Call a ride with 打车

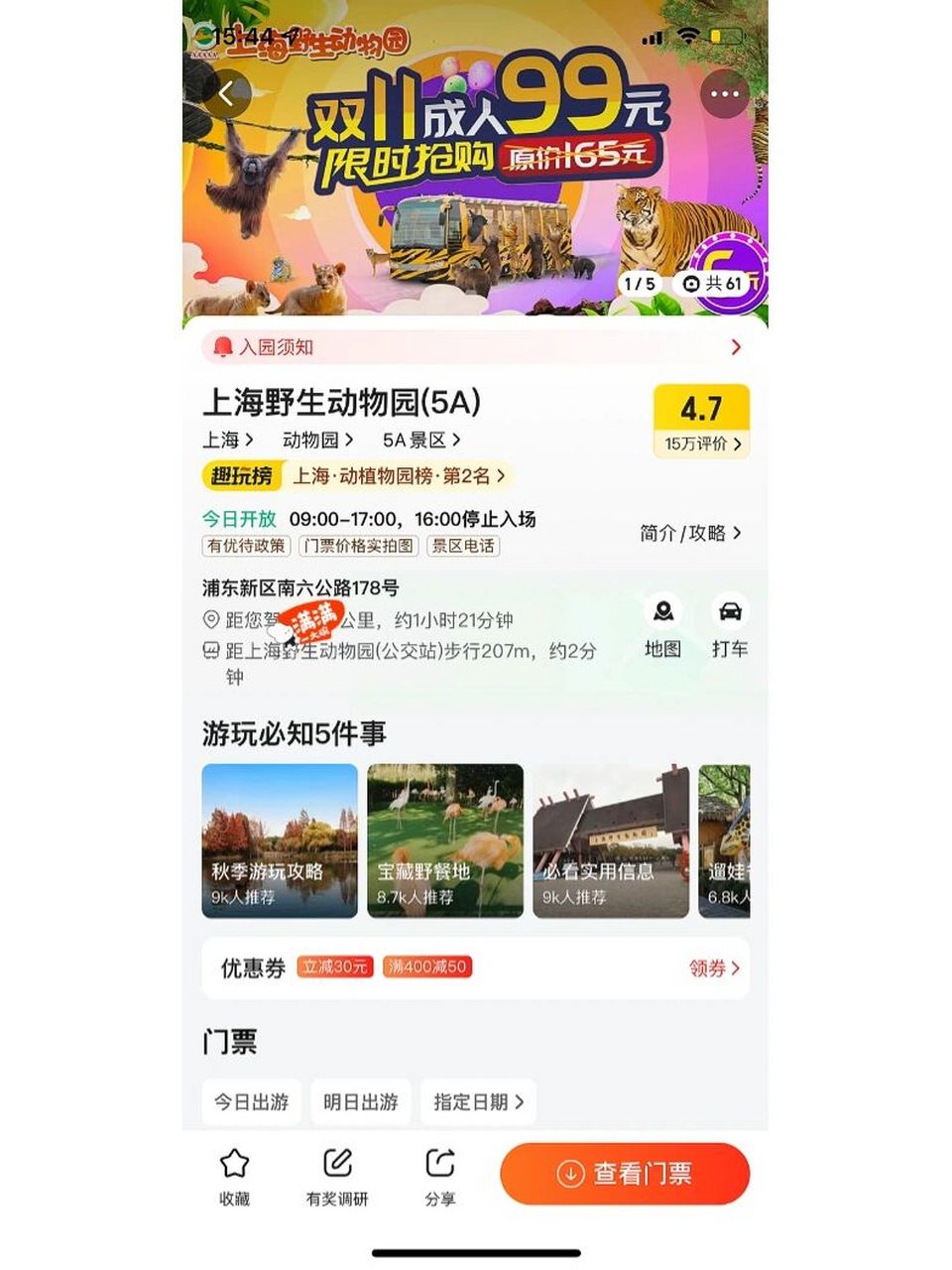click(730, 625)
